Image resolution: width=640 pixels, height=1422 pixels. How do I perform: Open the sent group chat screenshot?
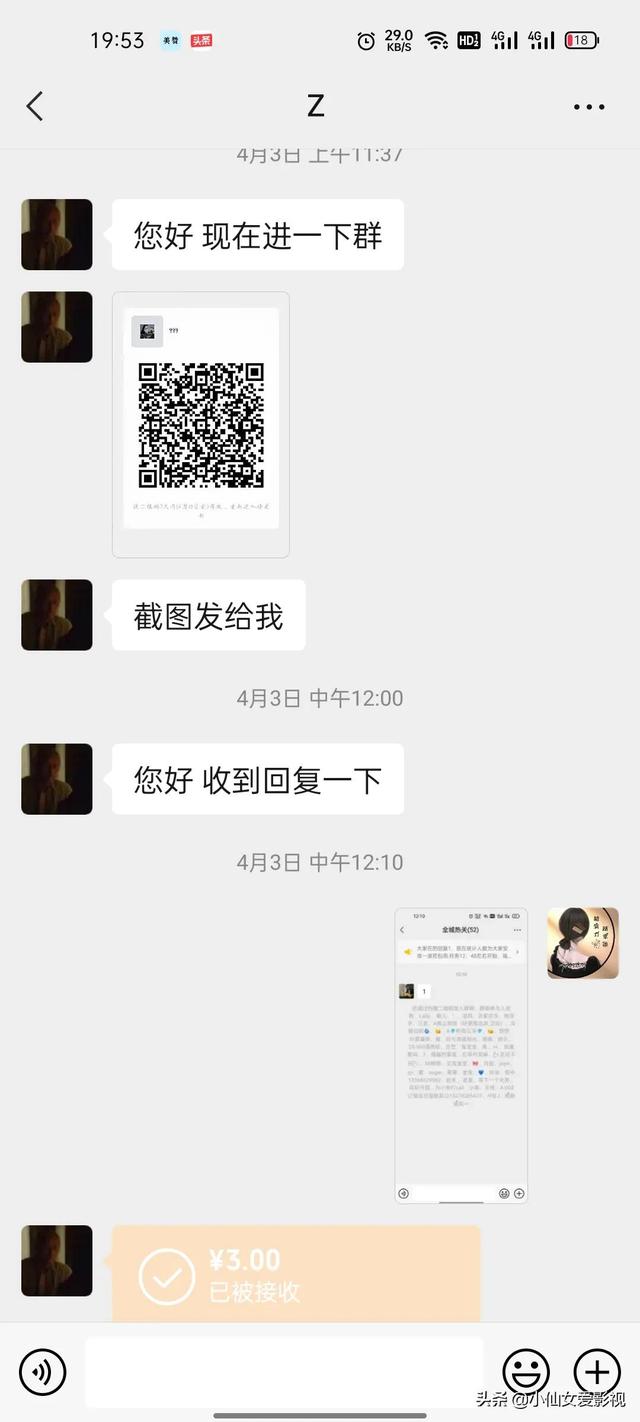(461, 1056)
